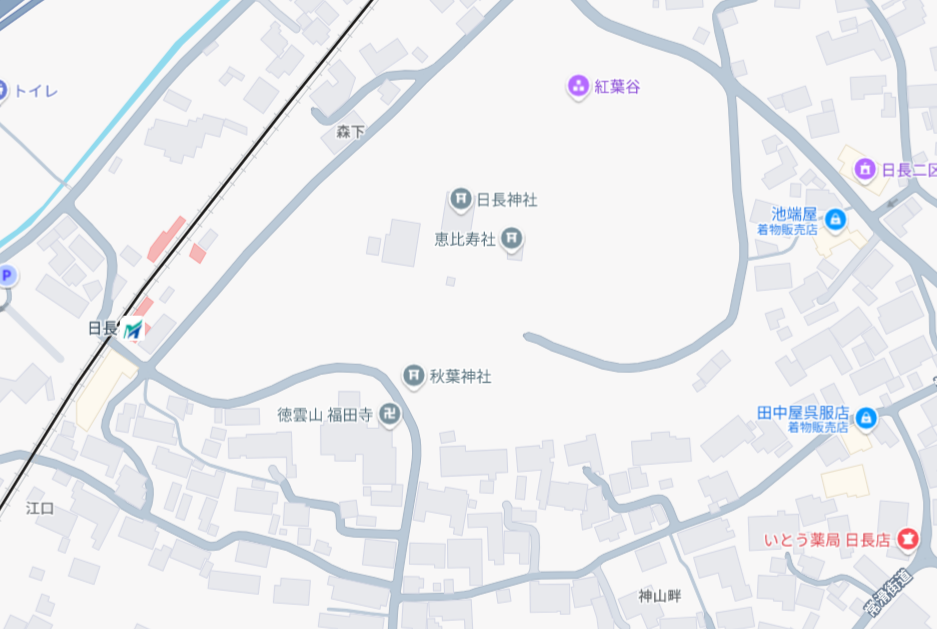Select 田中屋呉服店 shop marker
The height and width of the screenshot is (629, 937).
click(866, 417)
